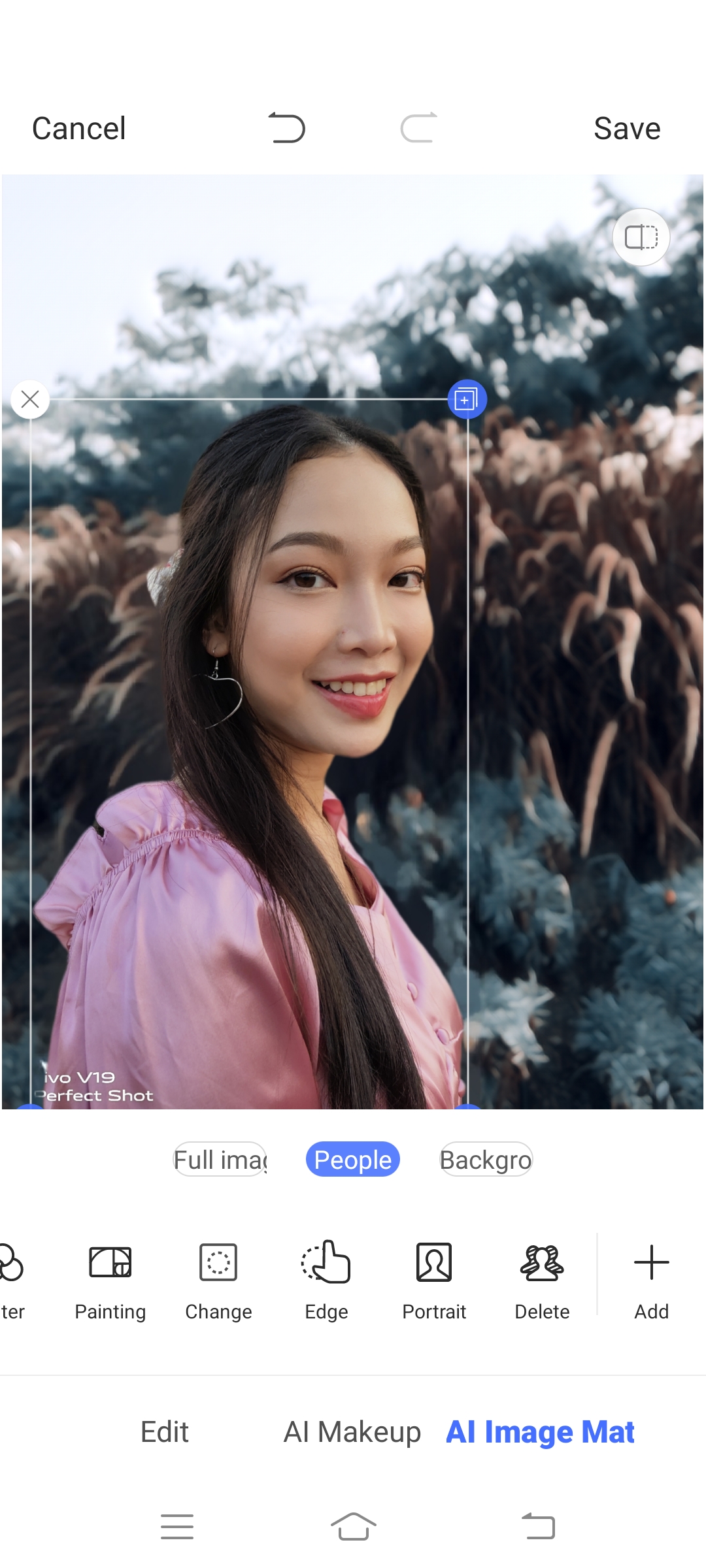Select the Background chip

pyautogui.click(x=486, y=1160)
